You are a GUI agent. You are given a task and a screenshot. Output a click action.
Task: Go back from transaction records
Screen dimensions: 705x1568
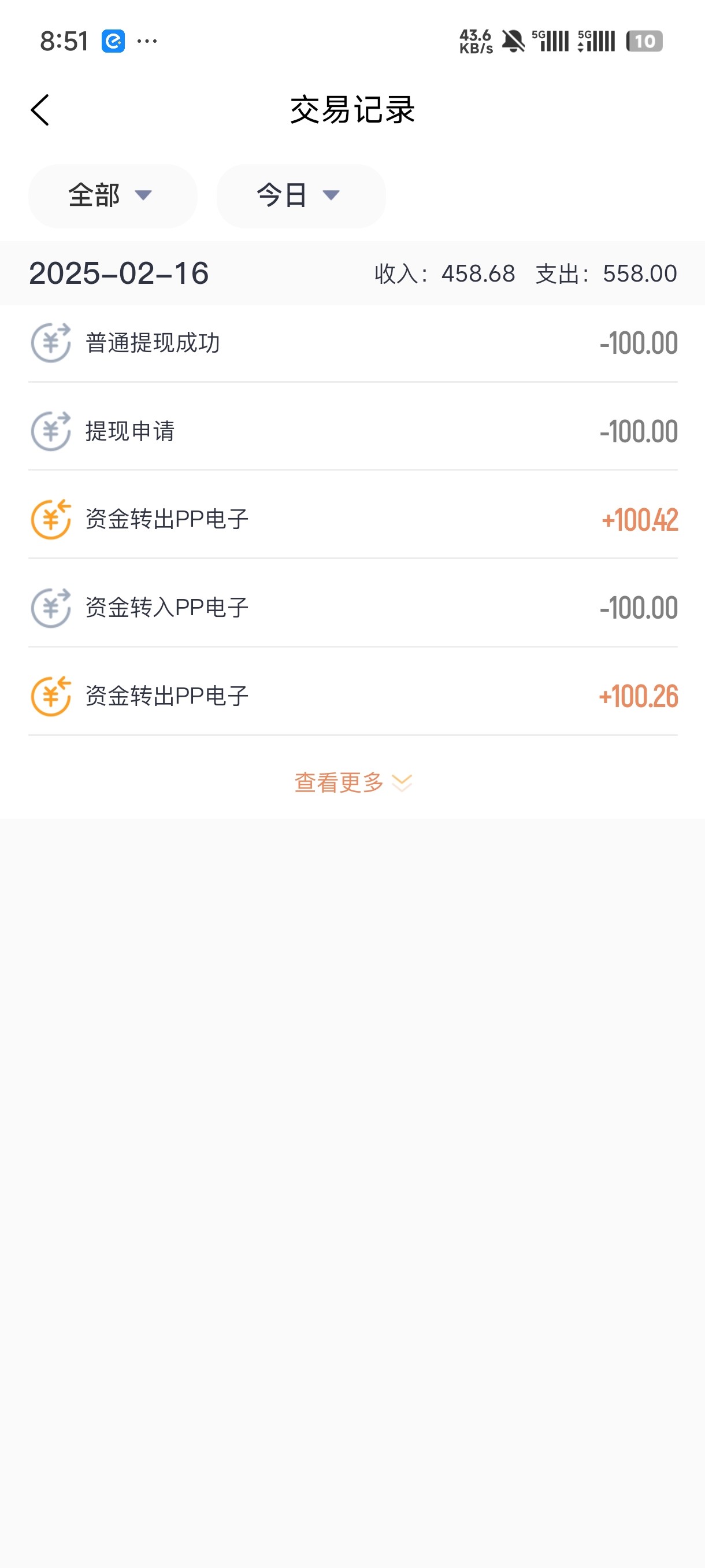point(40,110)
